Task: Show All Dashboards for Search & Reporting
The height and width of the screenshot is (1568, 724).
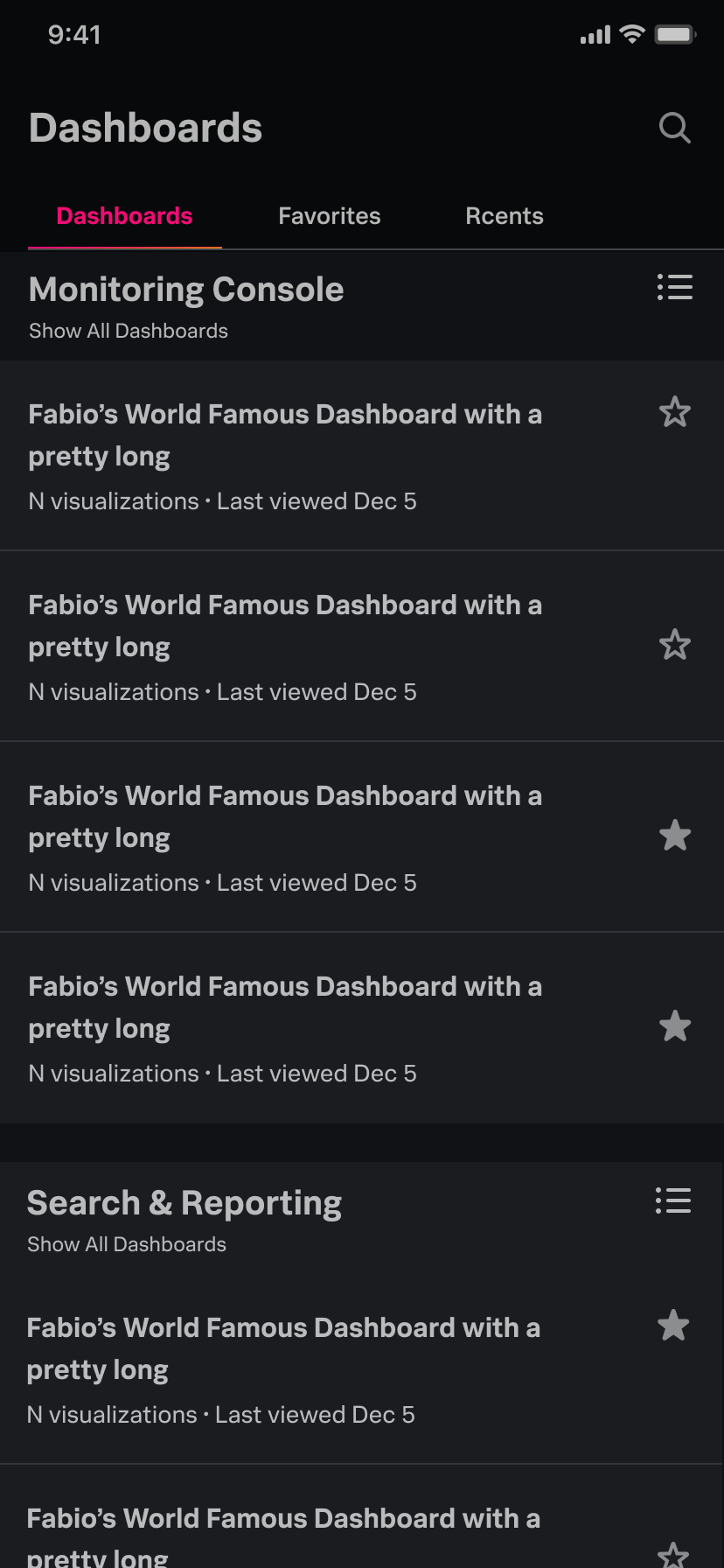Action: click(x=126, y=1243)
